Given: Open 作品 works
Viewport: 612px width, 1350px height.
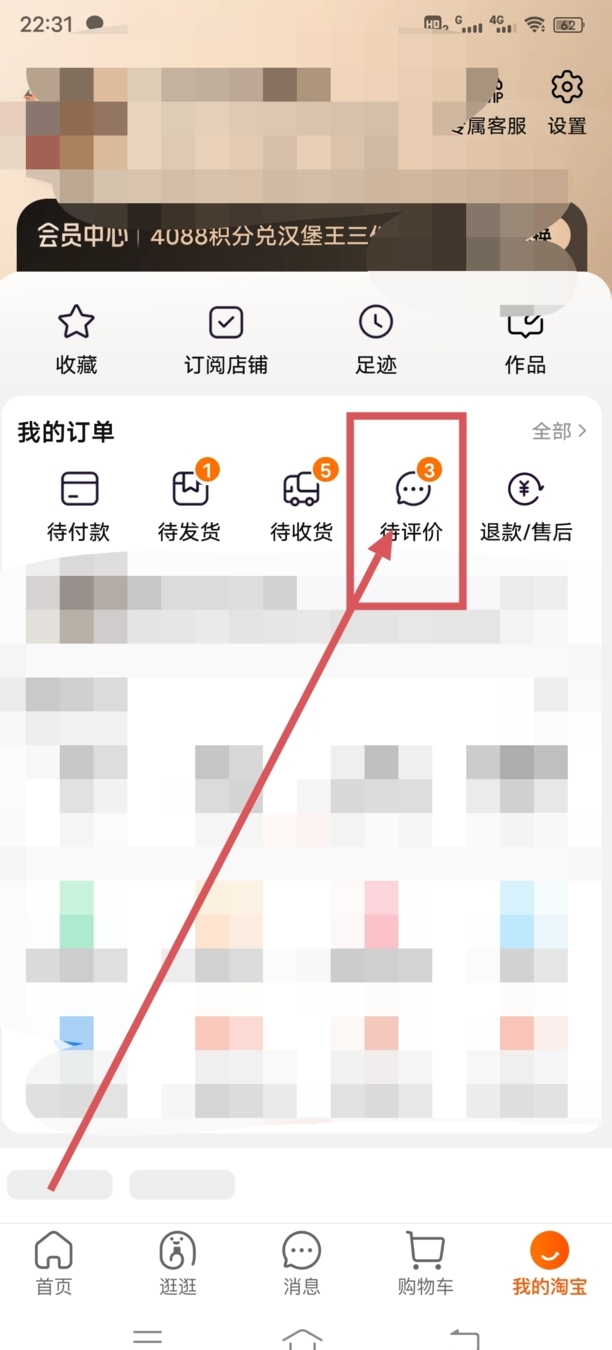Looking at the screenshot, I should point(525,339).
